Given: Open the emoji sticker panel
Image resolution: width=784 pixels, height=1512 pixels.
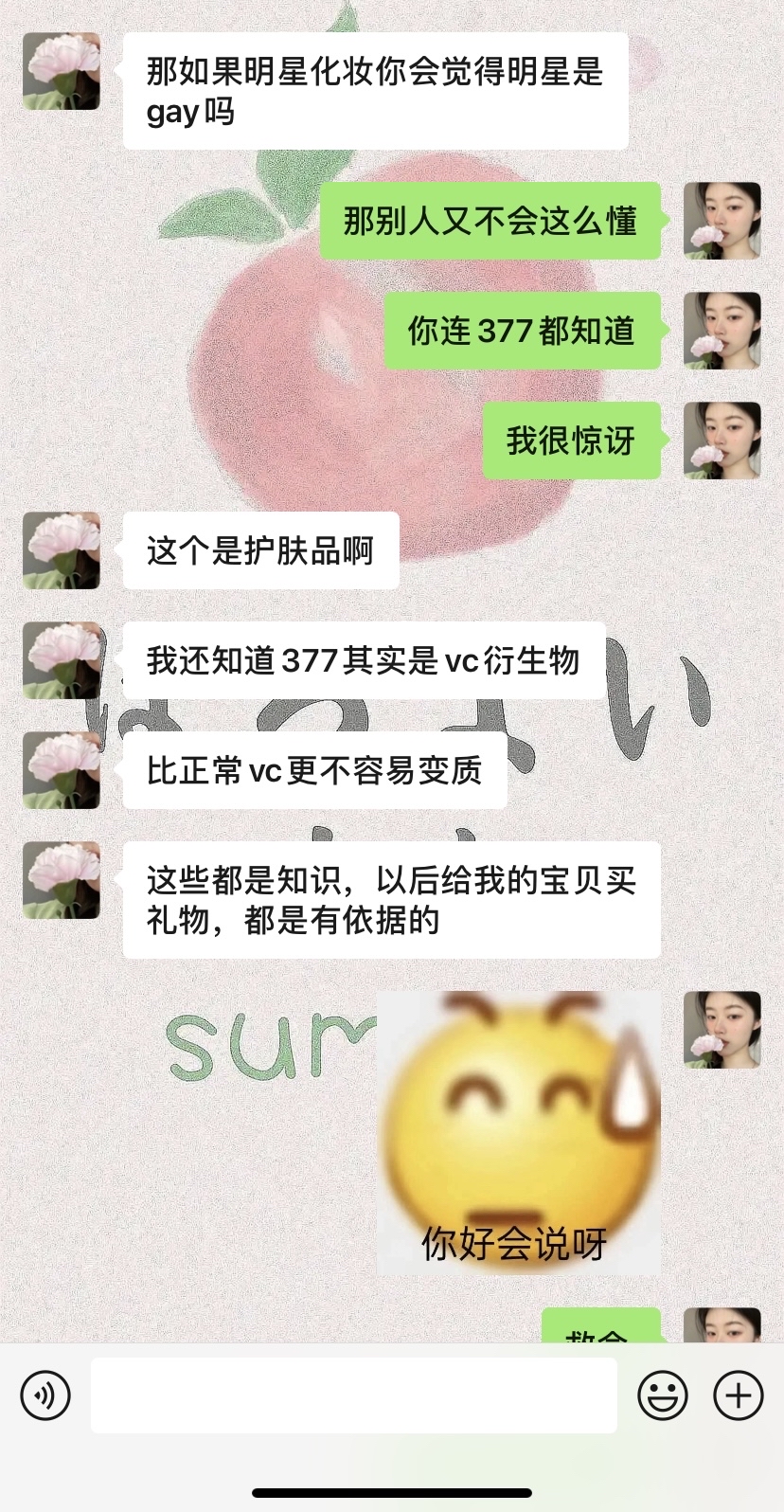Looking at the screenshot, I should pos(662,1395).
